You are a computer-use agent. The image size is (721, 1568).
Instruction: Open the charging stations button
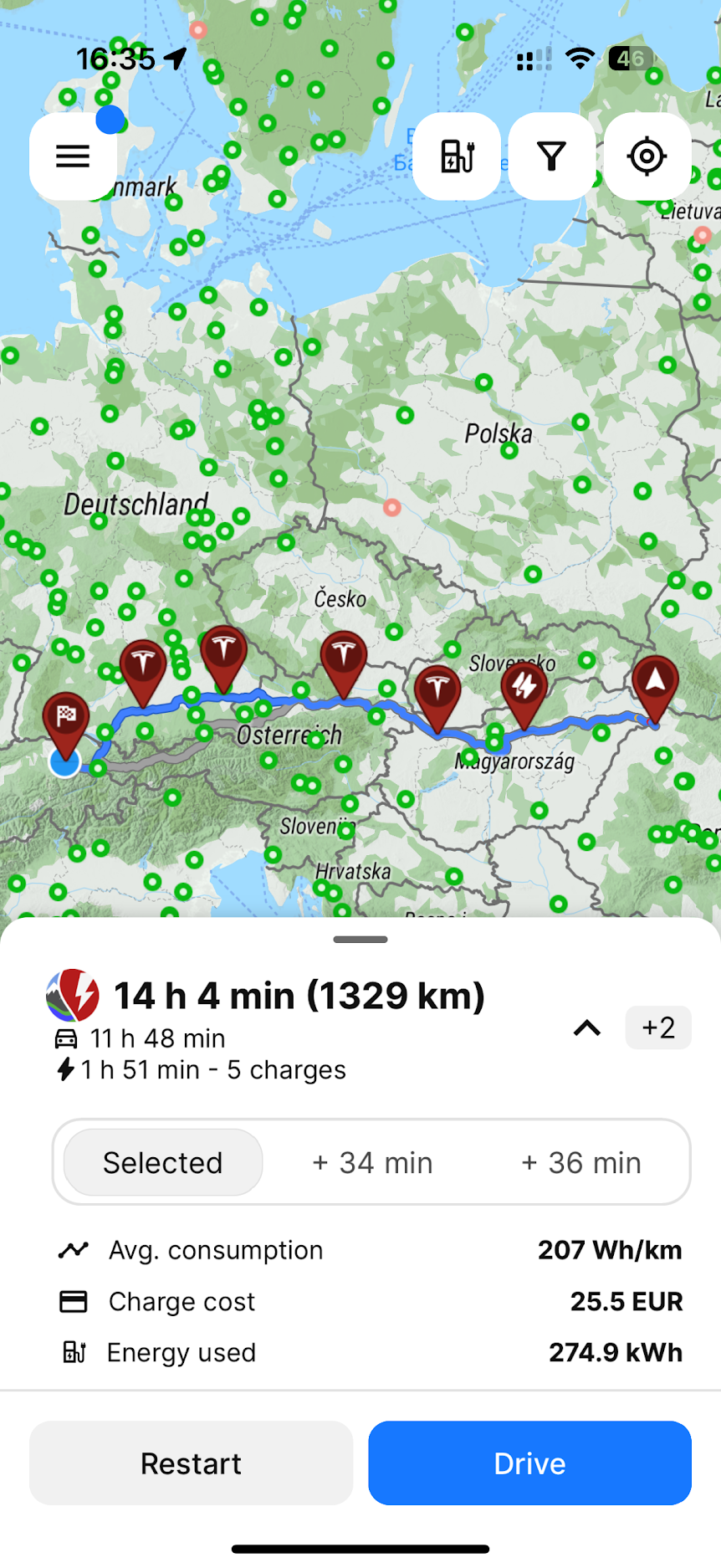click(x=457, y=156)
